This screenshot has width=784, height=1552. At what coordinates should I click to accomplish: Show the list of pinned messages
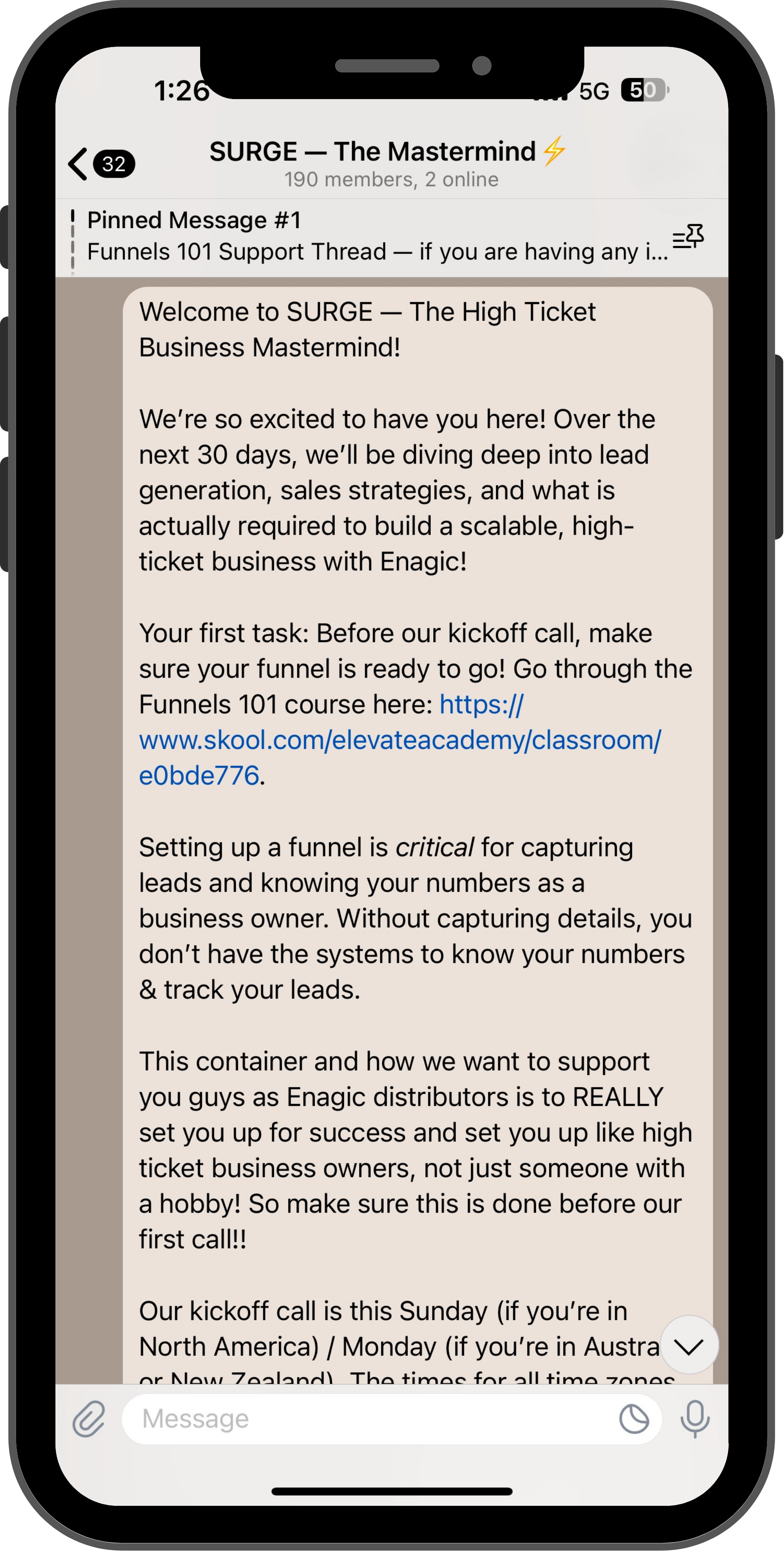[x=688, y=237]
